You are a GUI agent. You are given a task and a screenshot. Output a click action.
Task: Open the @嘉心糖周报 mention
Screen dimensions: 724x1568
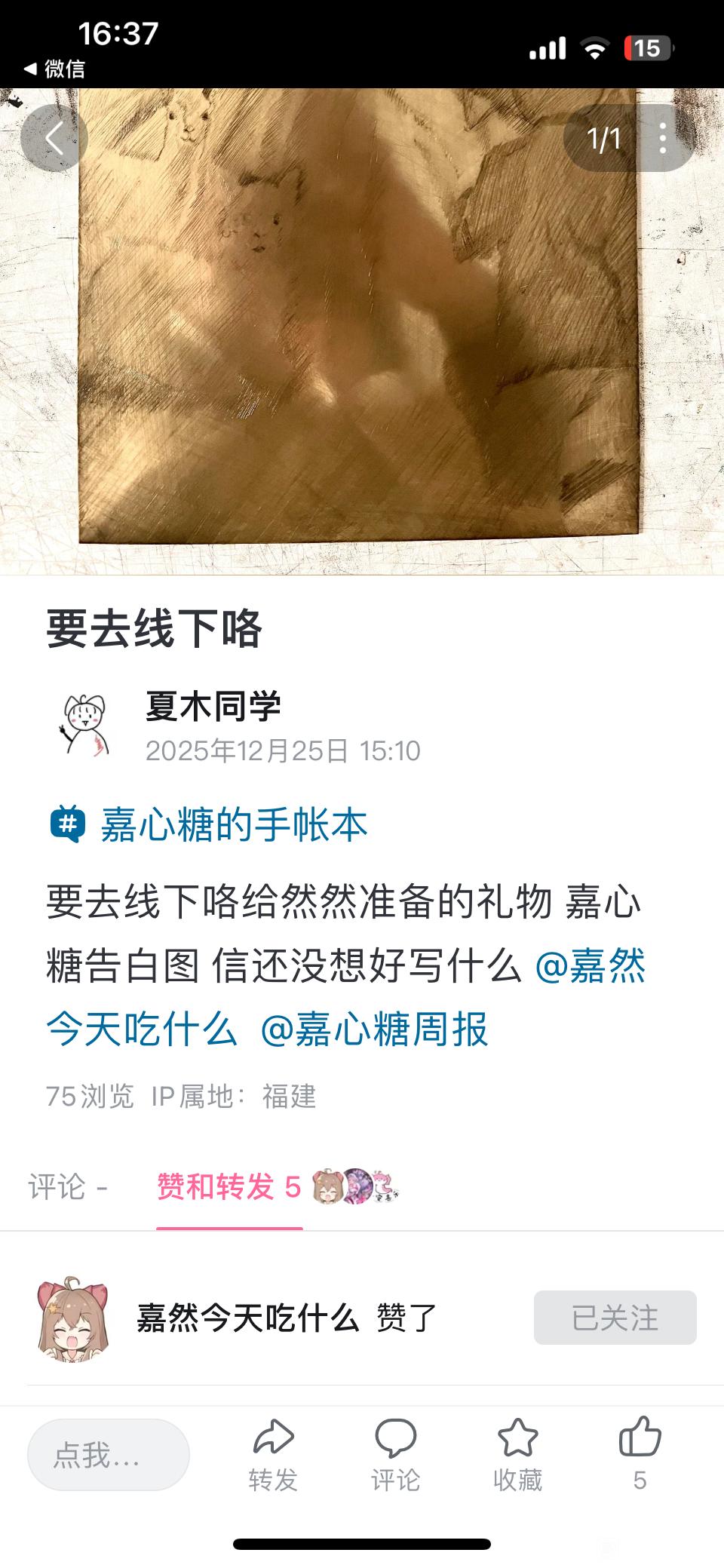click(x=375, y=1029)
